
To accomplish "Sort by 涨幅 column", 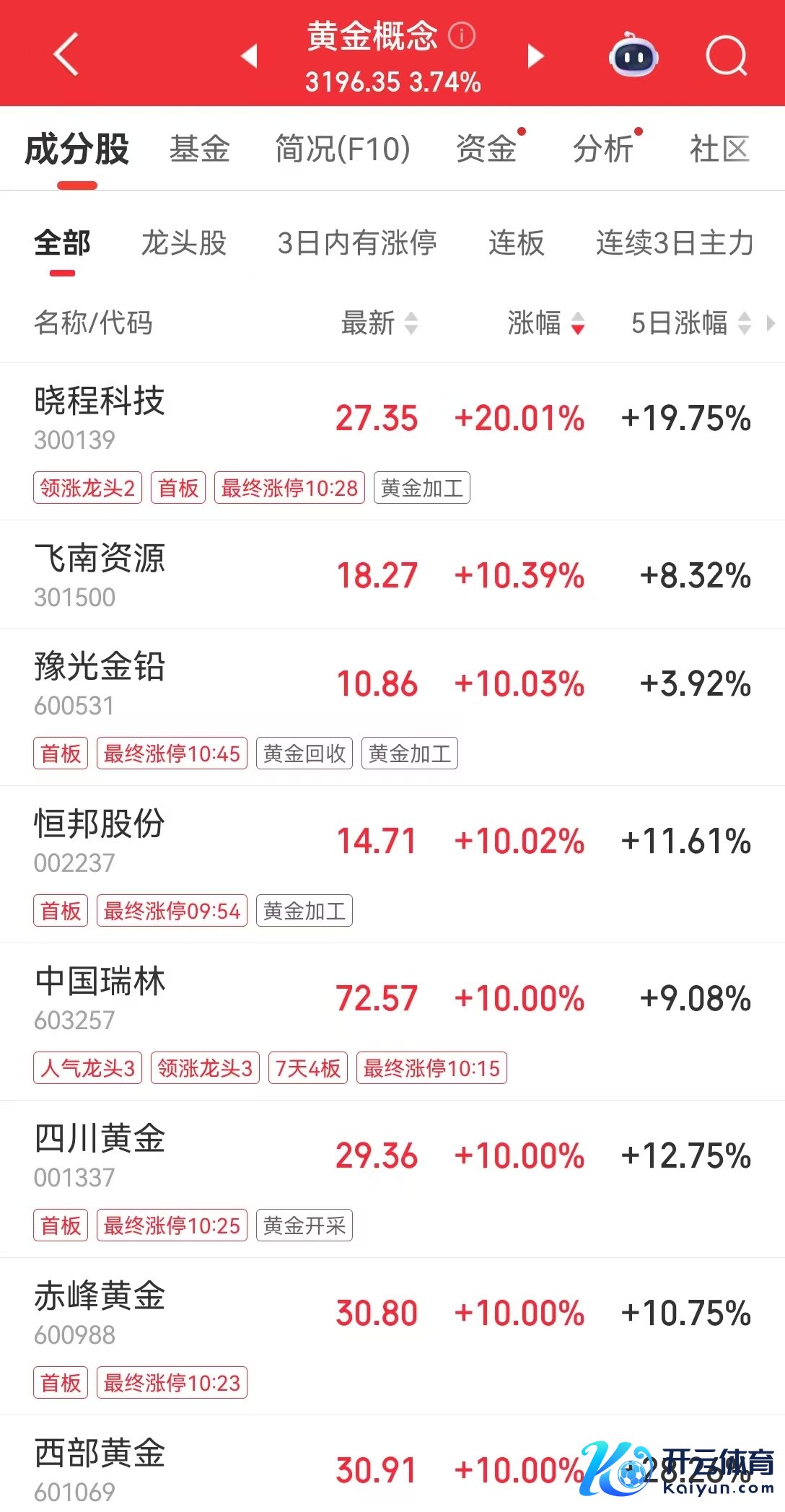I will click(545, 323).
